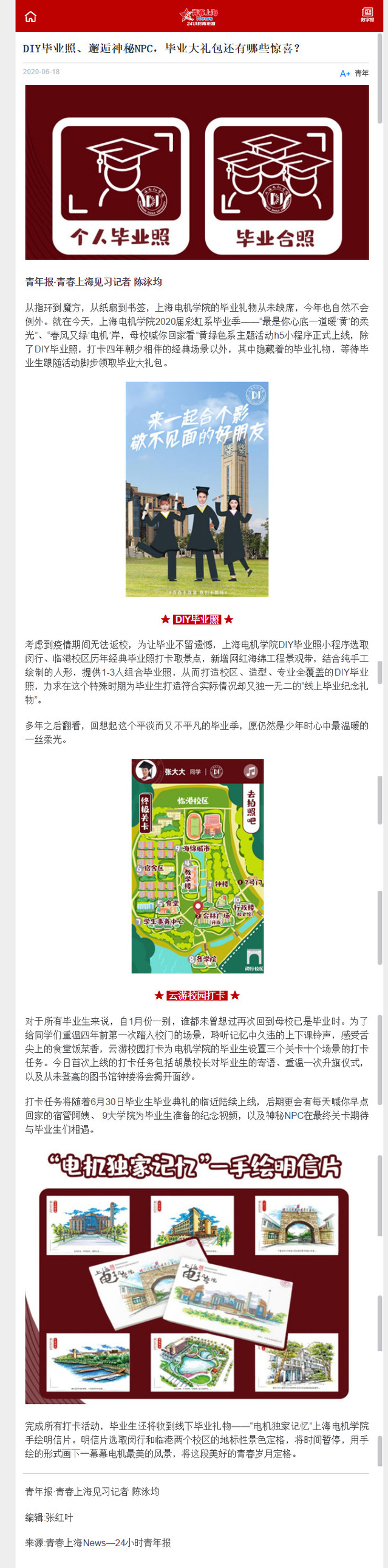Open the 青年 section link
Screen dimensions: 388x1568
point(361,73)
